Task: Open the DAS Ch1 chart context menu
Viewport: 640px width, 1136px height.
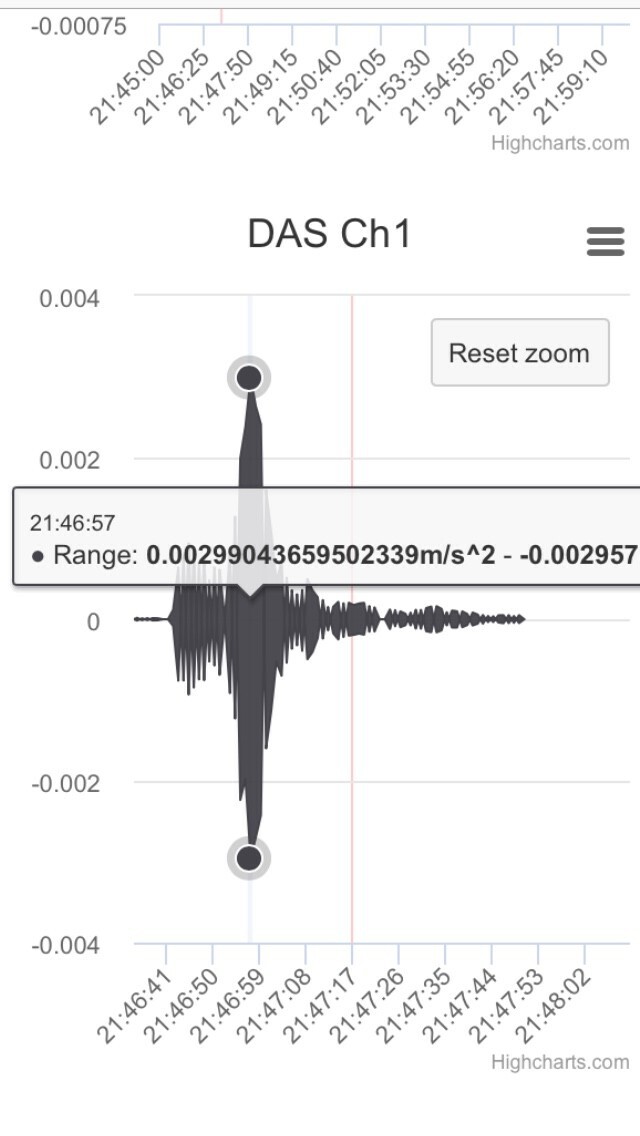Action: [605, 241]
